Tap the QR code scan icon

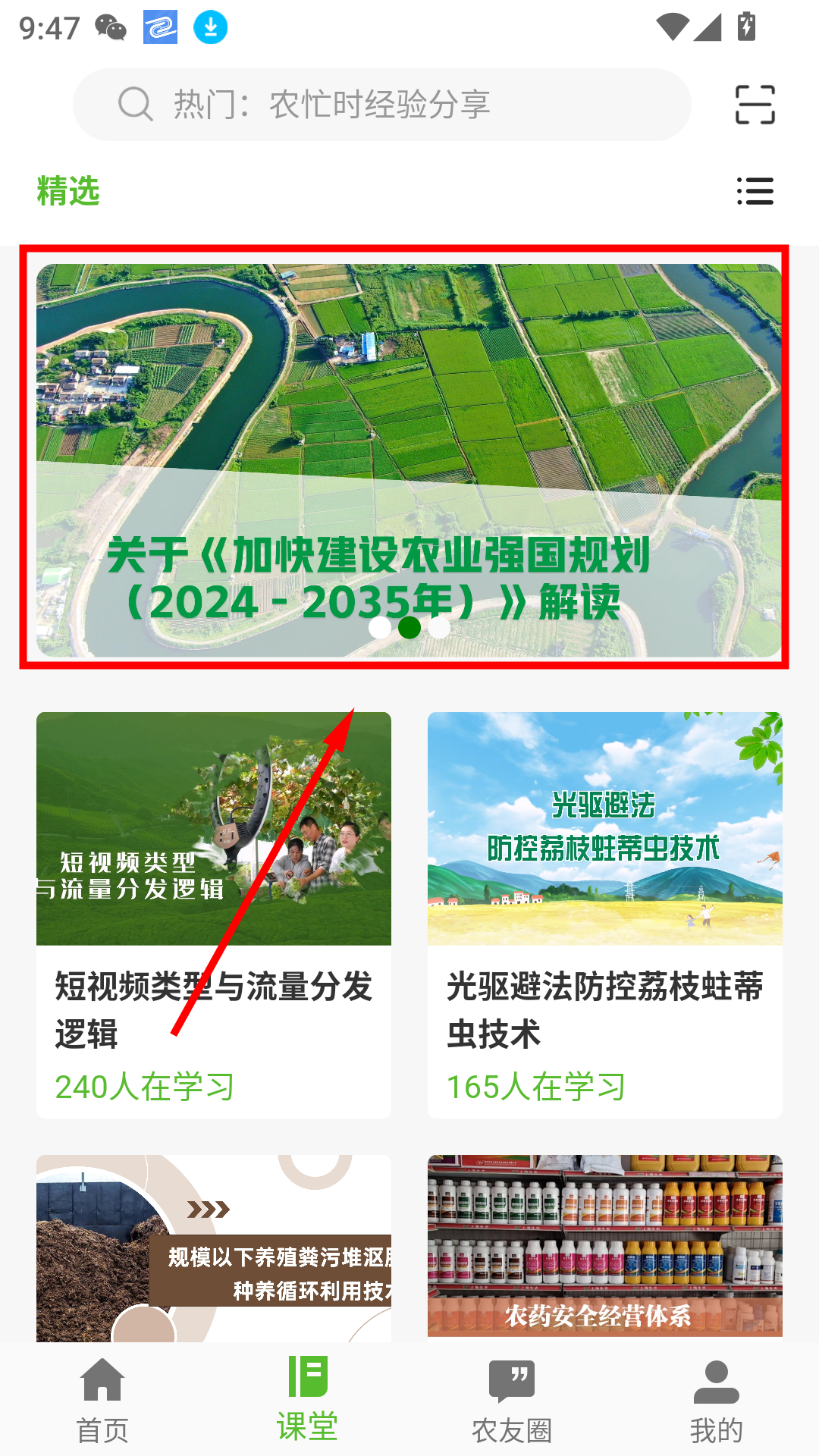(755, 104)
